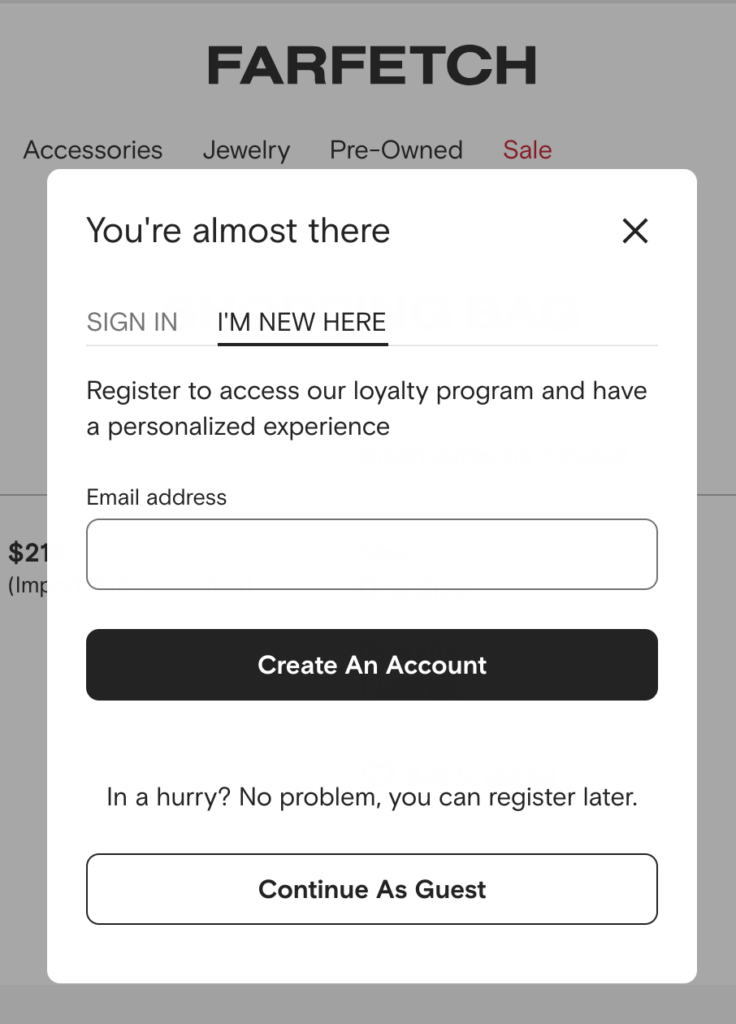736x1024 pixels.
Task: Continue As Guest
Action: tap(372, 889)
